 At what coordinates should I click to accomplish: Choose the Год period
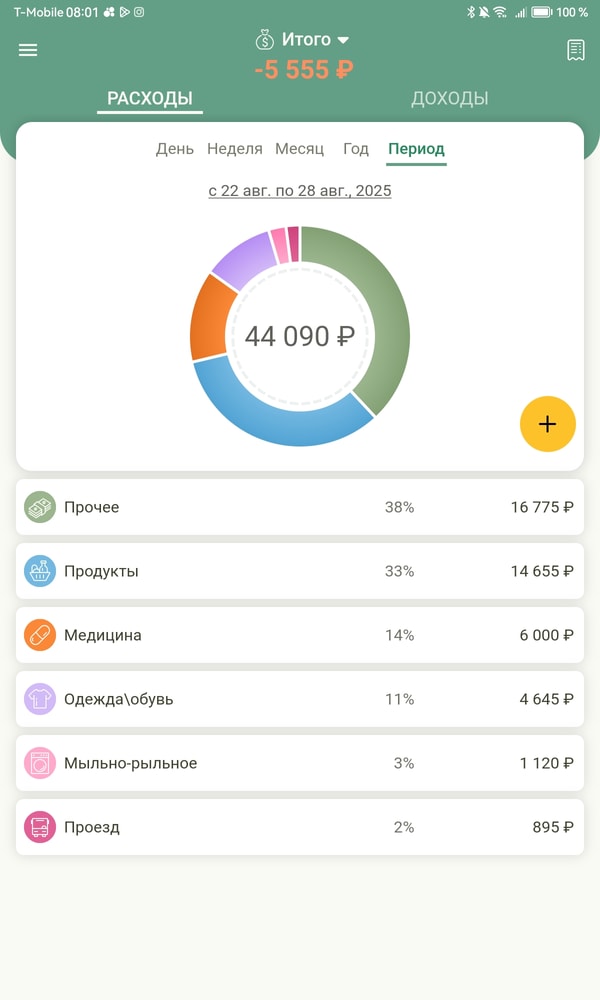click(356, 149)
